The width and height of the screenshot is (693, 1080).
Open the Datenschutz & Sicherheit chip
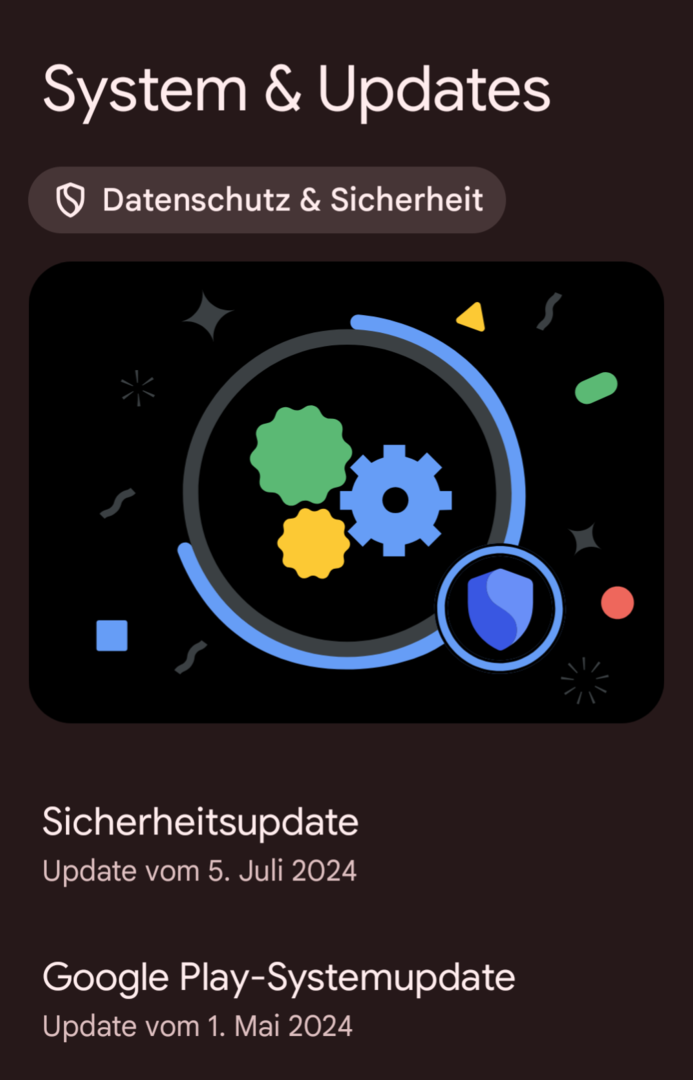tap(267, 200)
